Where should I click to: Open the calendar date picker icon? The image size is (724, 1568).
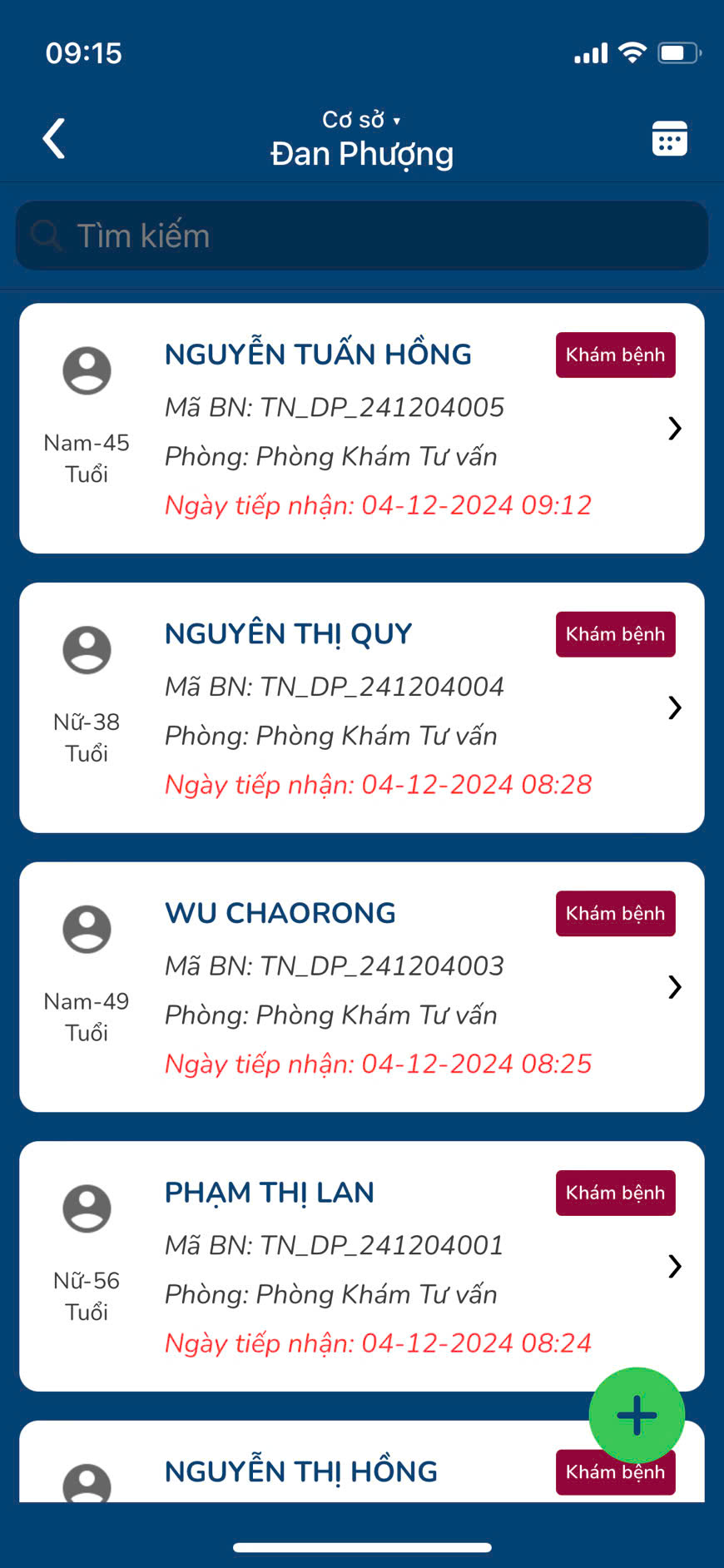tap(669, 138)
